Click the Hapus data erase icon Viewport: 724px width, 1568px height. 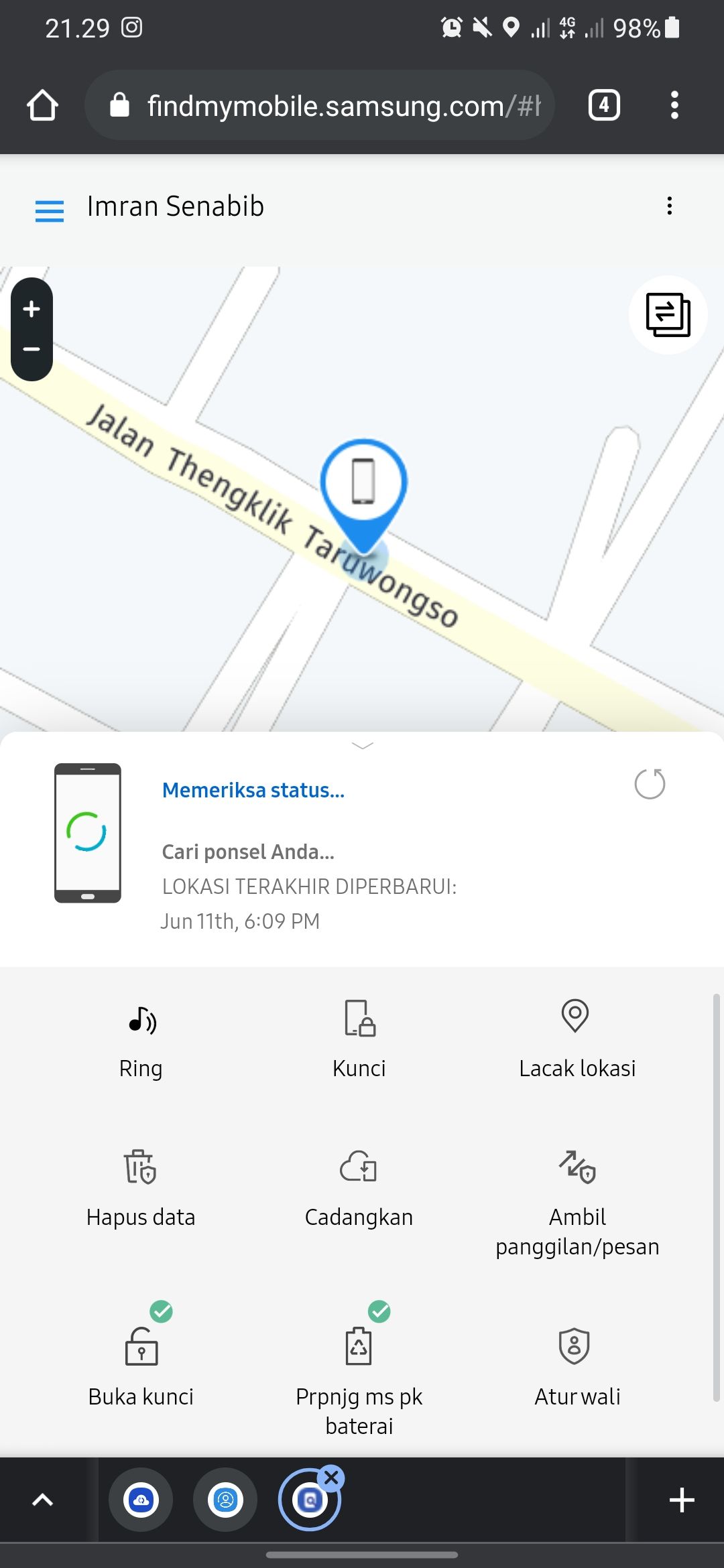141,1169
